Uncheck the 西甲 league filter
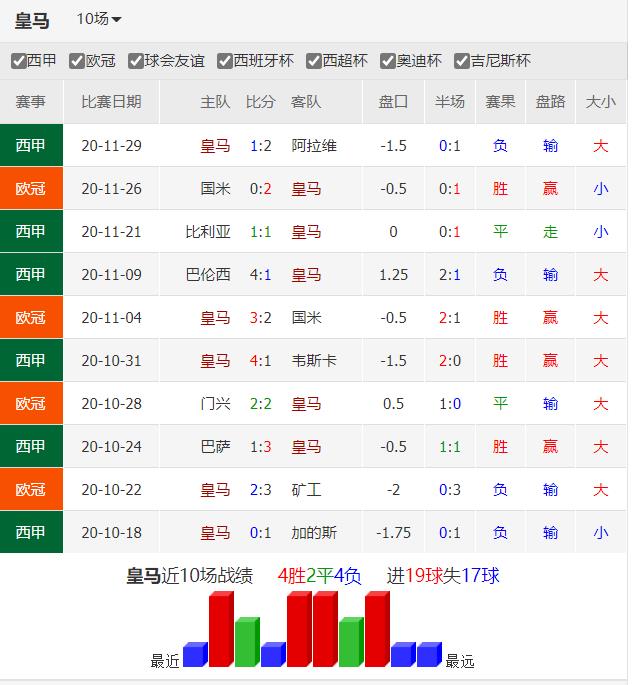The image size is (632, 685). tap(19, 61)
